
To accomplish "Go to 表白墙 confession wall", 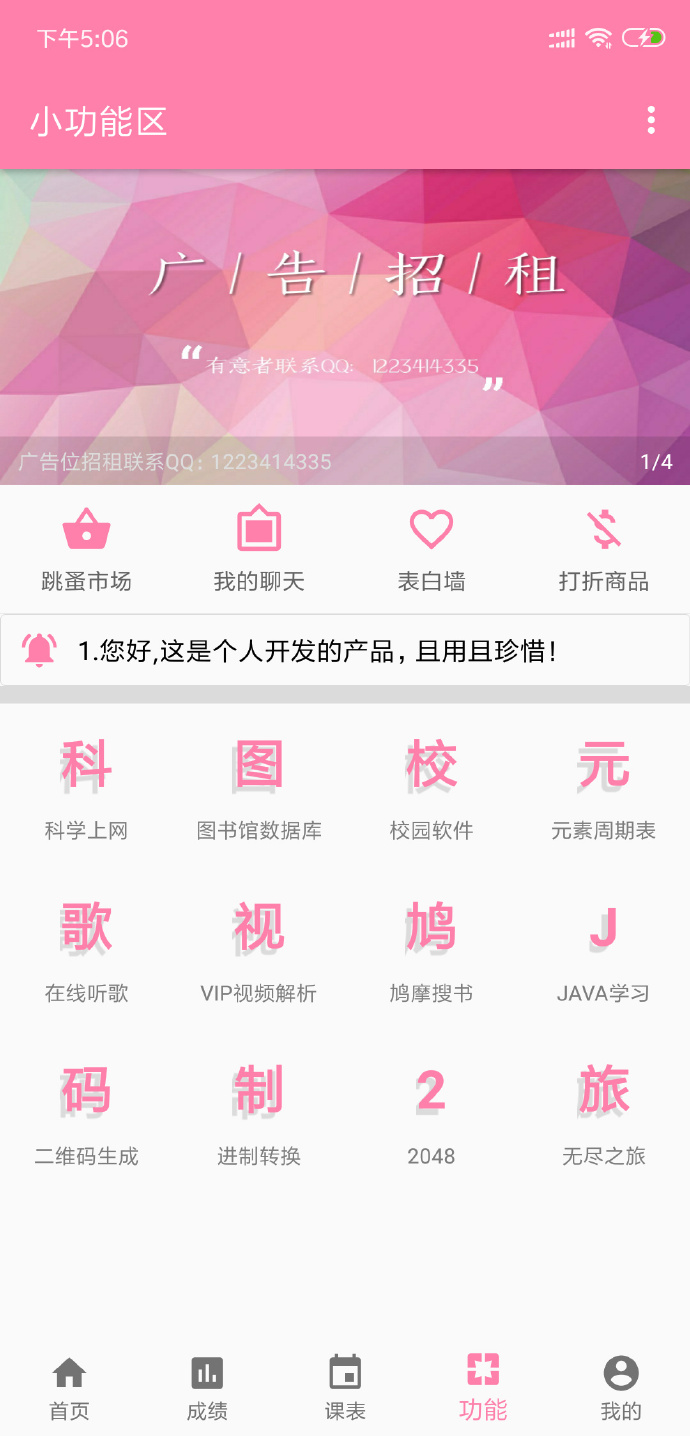I will click(x=431, y=549).
